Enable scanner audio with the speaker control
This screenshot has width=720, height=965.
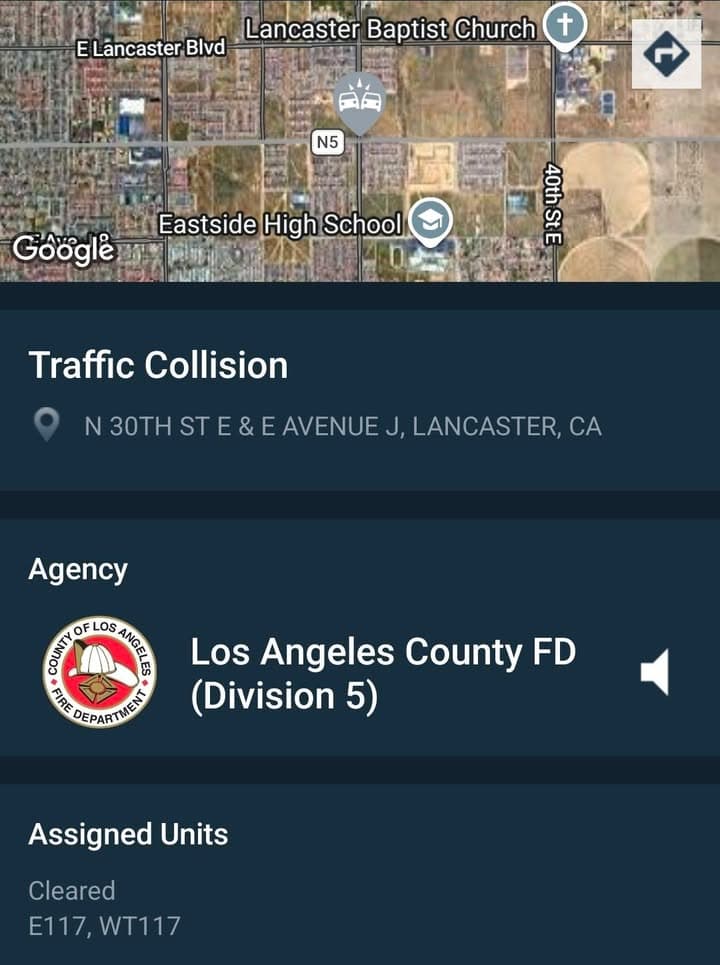click(655, 673)
